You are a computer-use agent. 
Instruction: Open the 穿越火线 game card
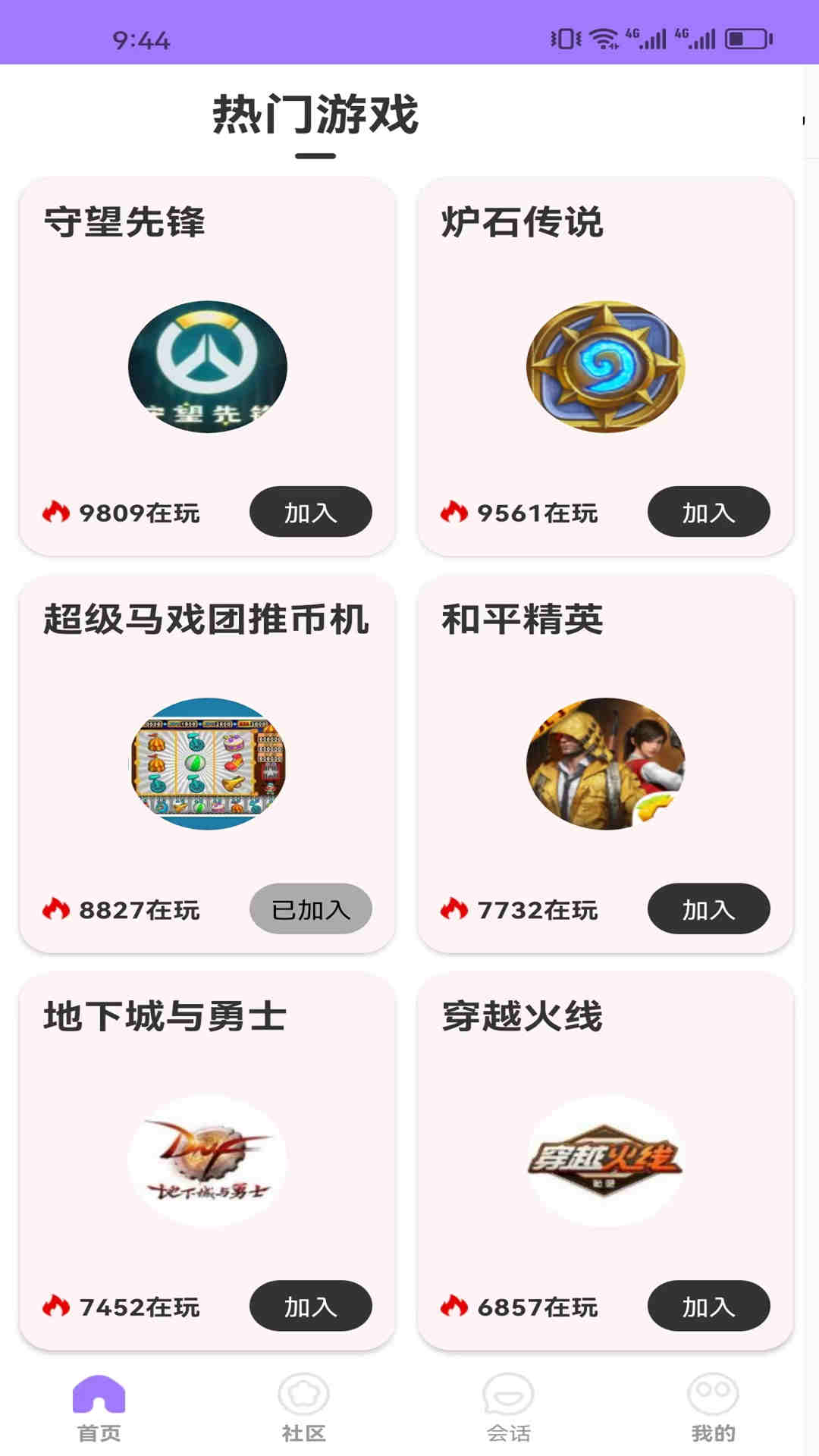pyautogui.click(x=605, y=1161)
